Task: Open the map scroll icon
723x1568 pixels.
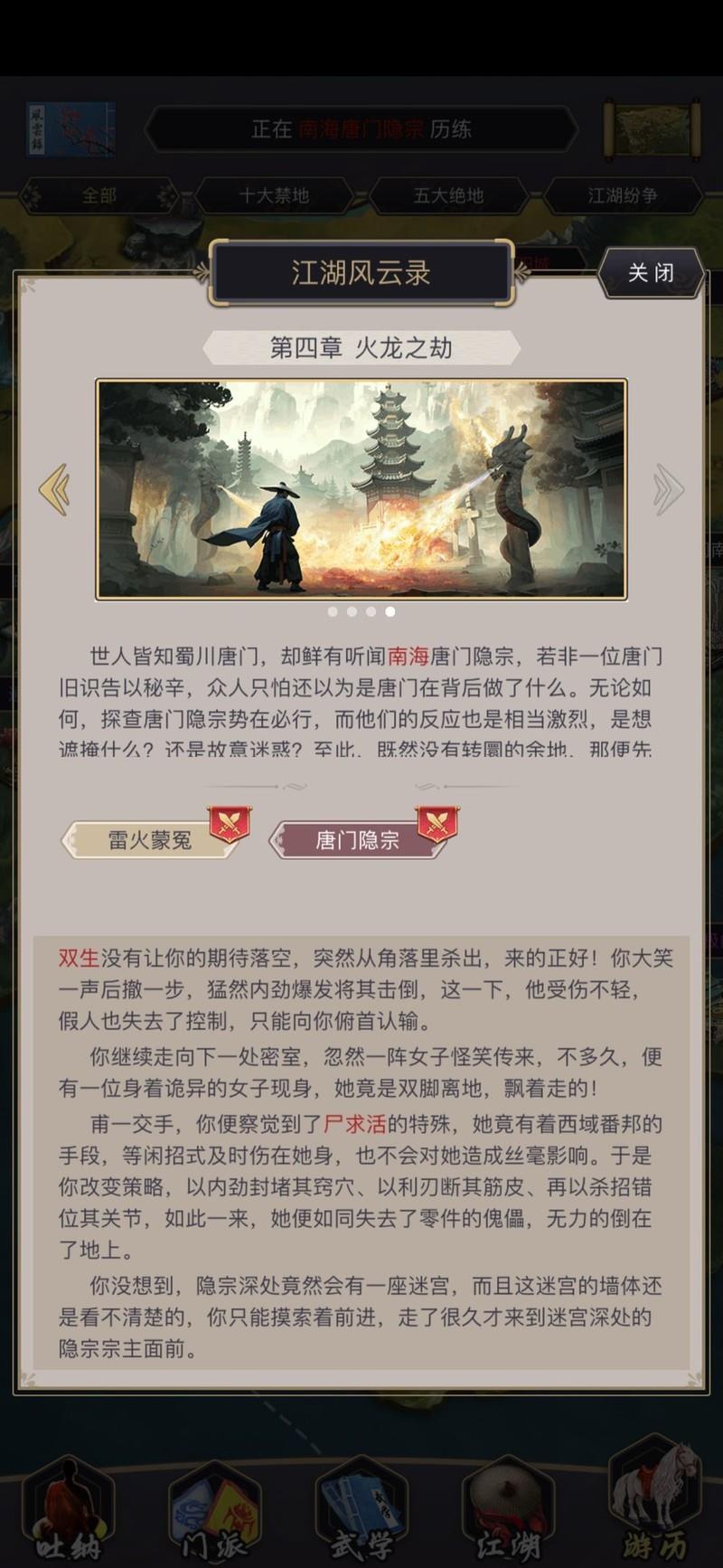Action: tap(652, 130)
